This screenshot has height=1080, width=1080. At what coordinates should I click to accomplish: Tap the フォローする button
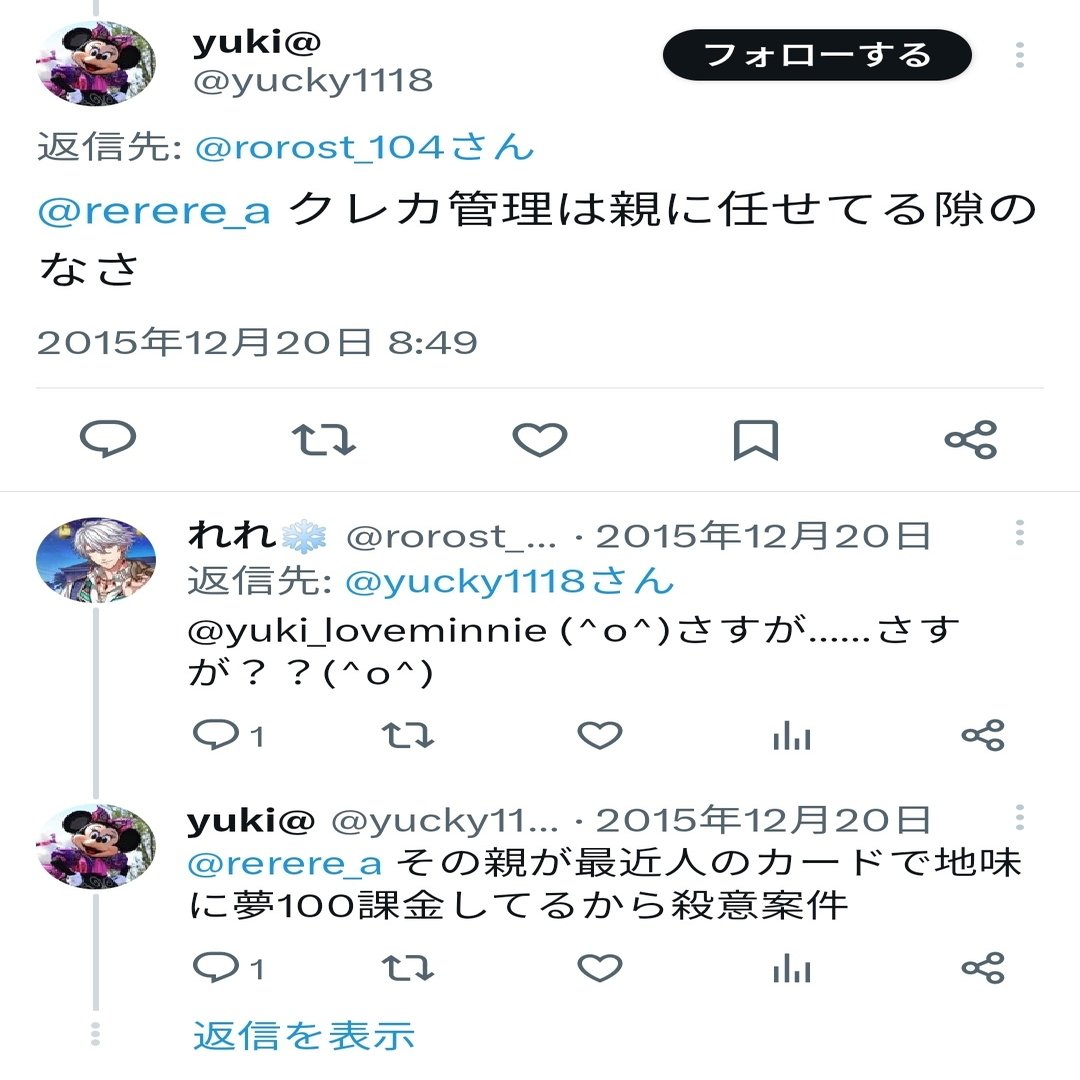[x=817, y=55]
